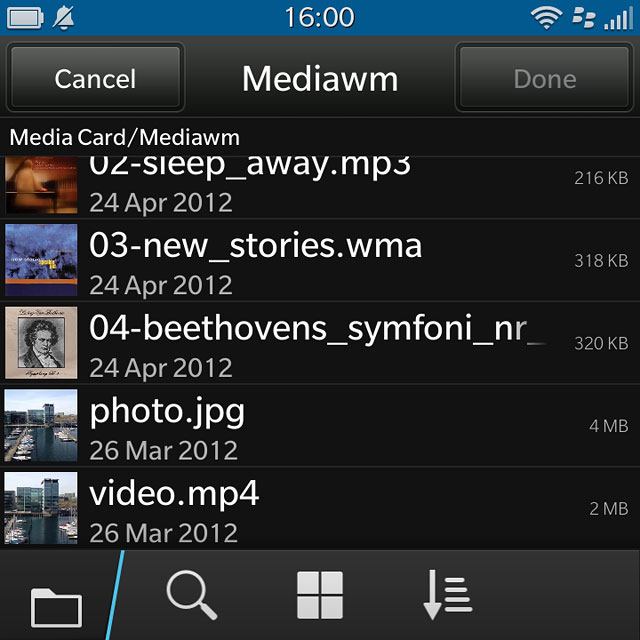Confirm selection with Done
Screen dimensions: 640x640
click(x=544, y=78)
